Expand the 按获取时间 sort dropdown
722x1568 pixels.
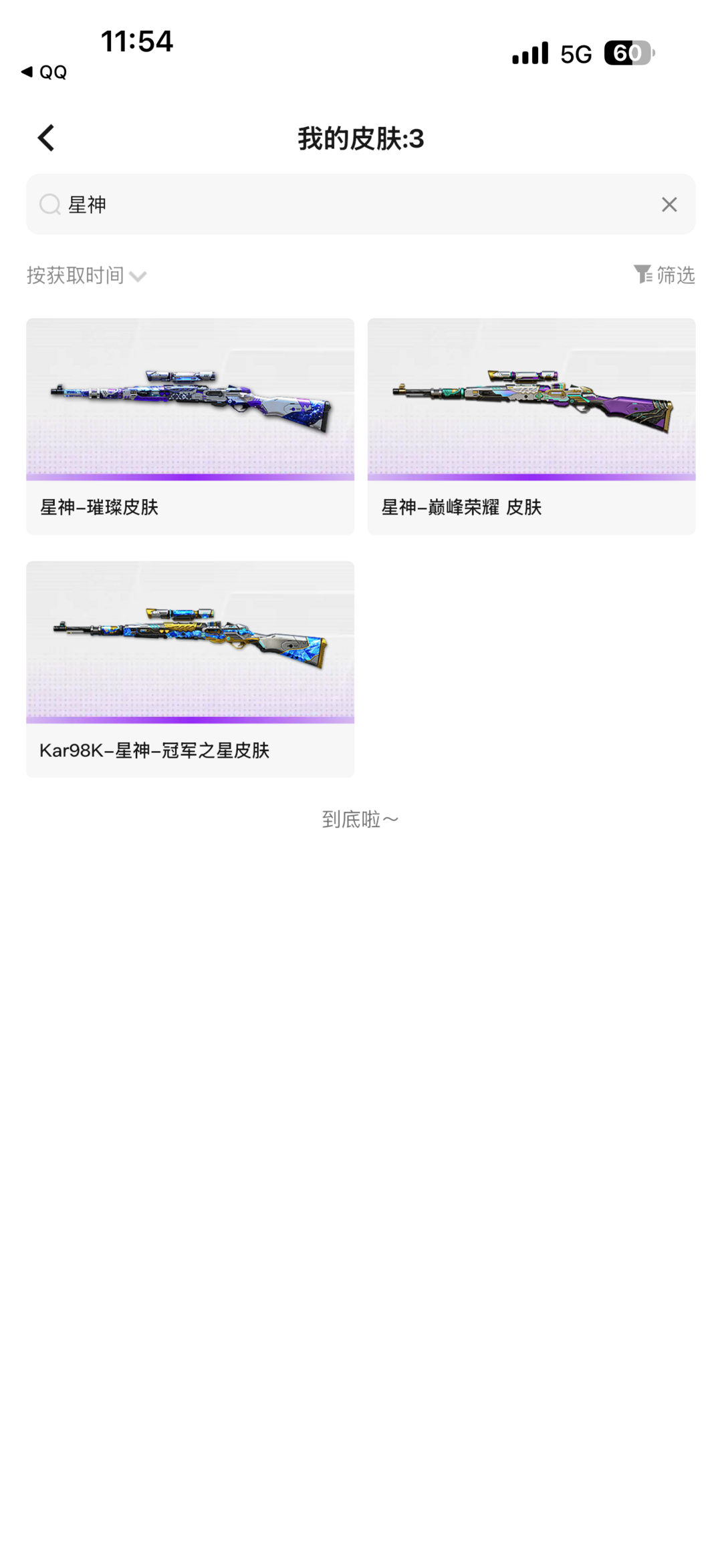[x=86, y=275]
